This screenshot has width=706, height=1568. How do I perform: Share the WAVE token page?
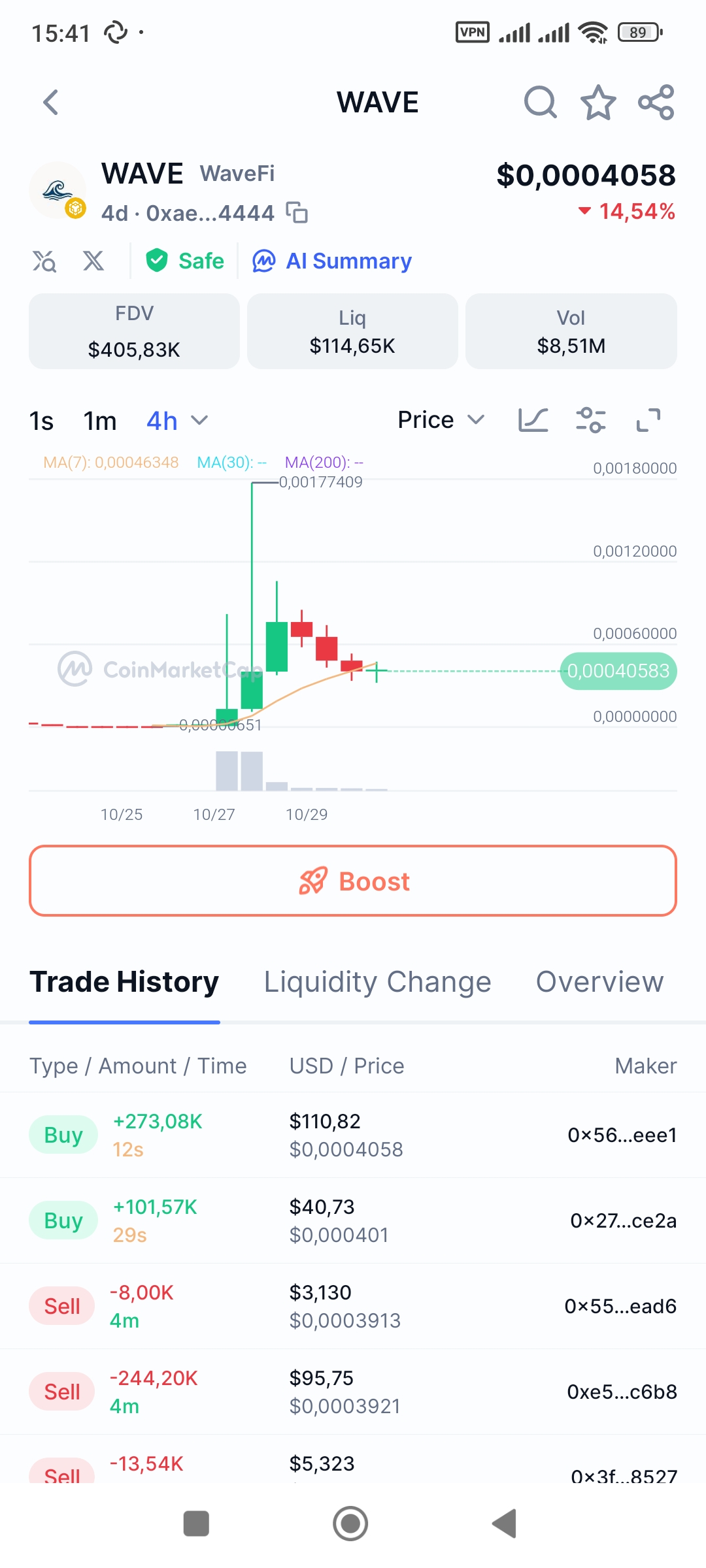tap(656, 103)
